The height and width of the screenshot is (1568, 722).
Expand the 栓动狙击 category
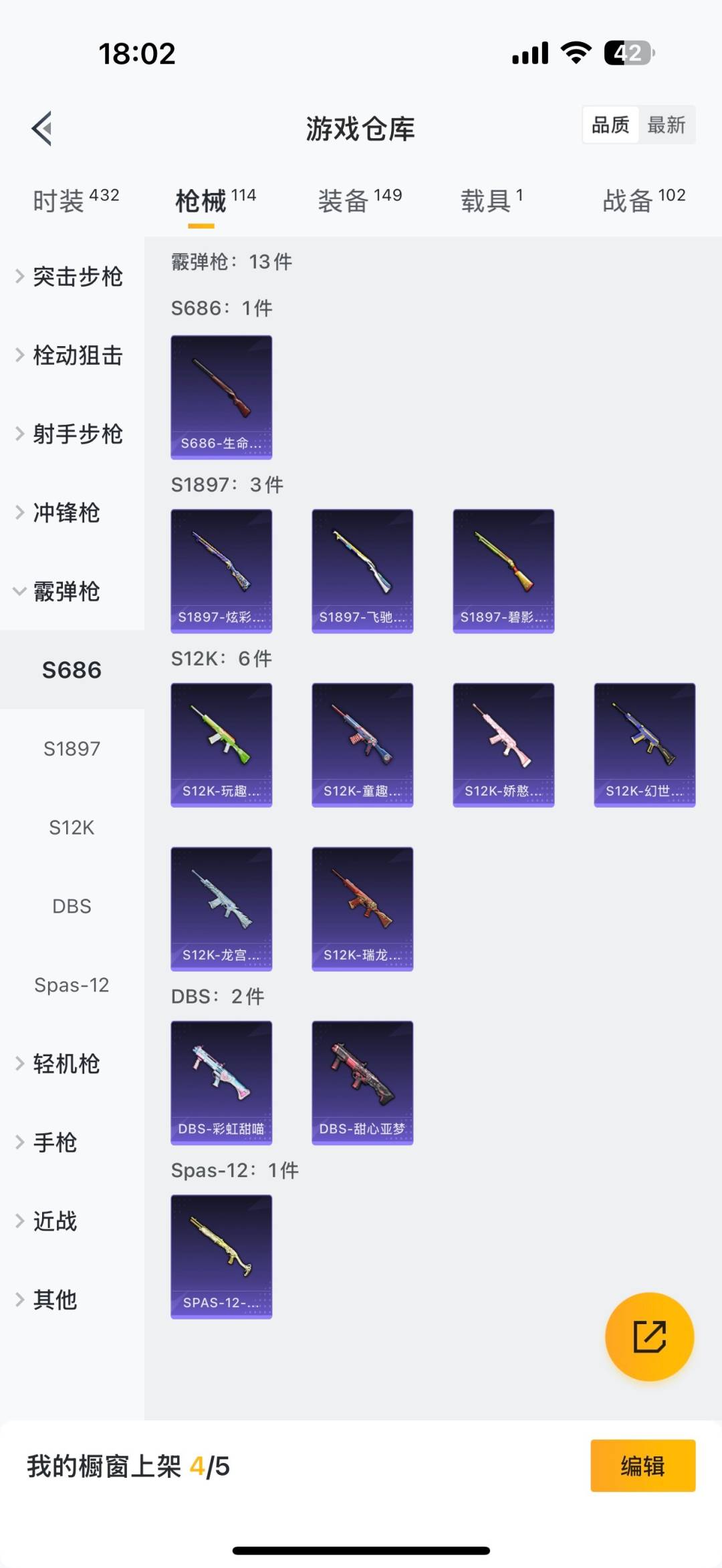pyautogui.click(x=71, y=355)
